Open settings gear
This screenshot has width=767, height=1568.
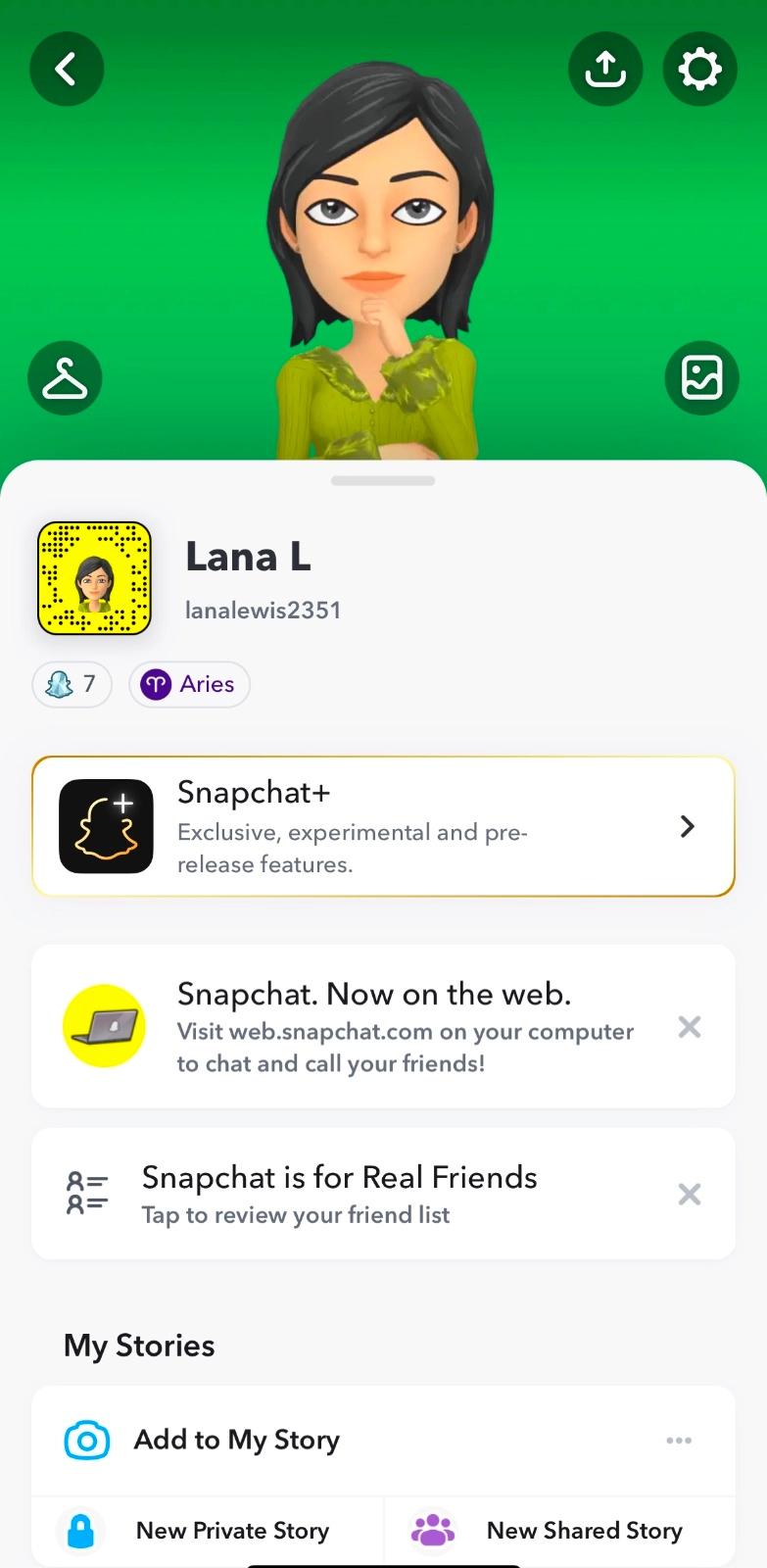[x=699, y=69]
